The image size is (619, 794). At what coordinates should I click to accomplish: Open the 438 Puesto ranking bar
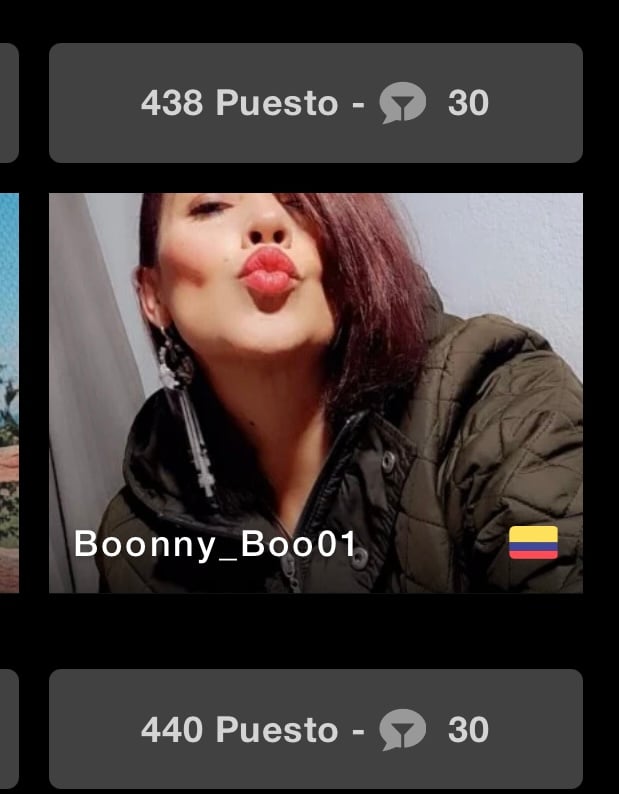tap(315, 103)
